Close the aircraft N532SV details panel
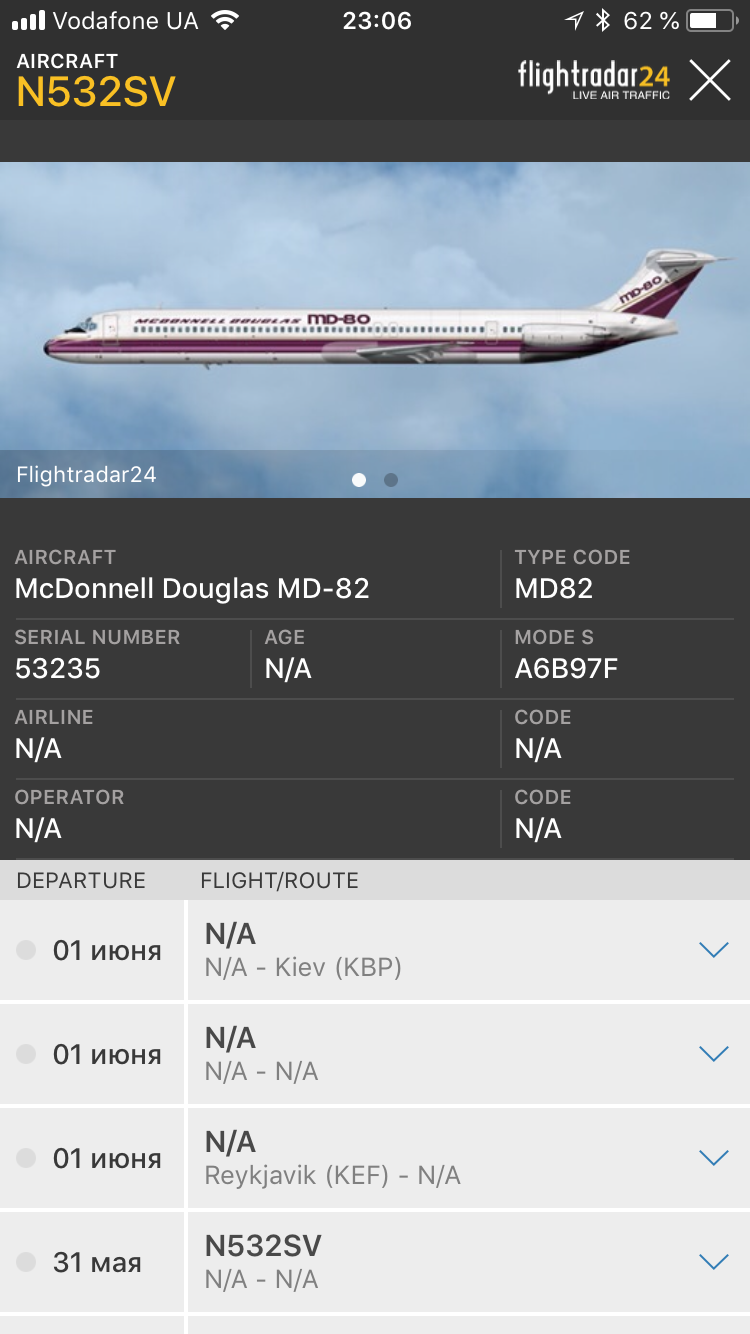 [709, 80]
